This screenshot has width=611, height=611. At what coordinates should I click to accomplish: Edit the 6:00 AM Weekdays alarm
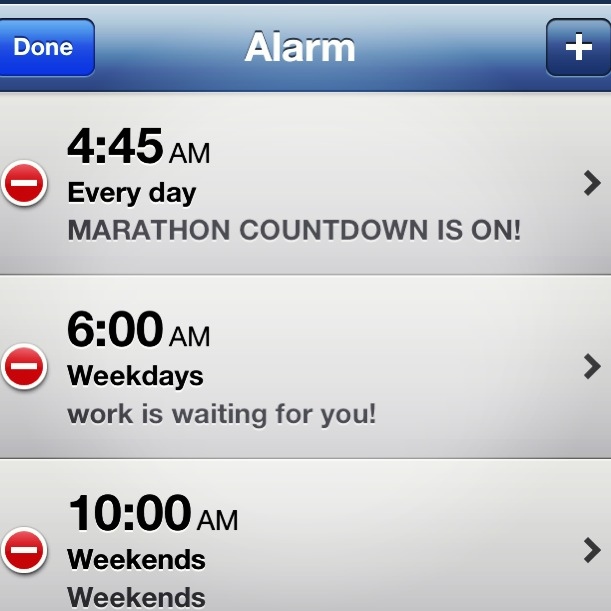coord(591,367)
